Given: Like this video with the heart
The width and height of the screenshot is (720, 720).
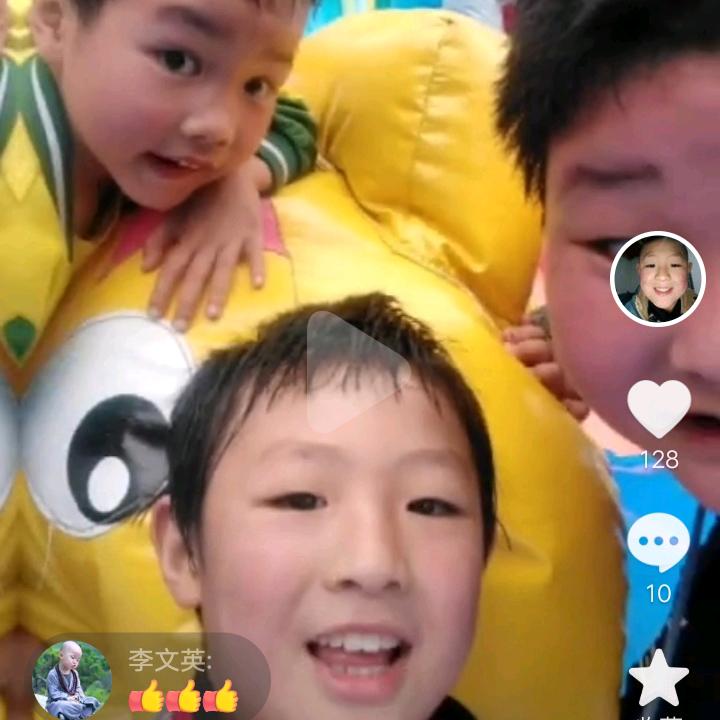Looking at the screenshot, I should pyautogui.click(x=658, y=409).
